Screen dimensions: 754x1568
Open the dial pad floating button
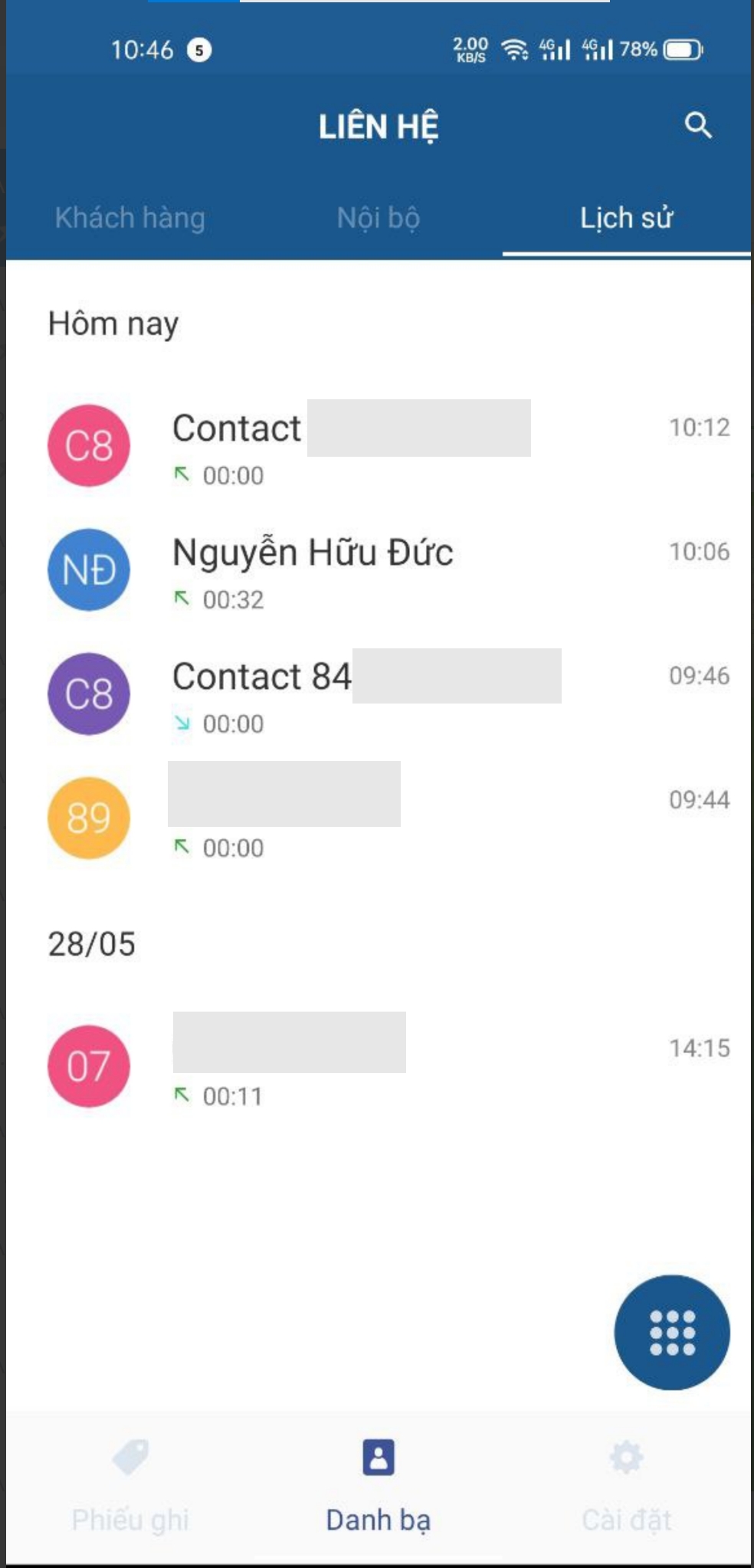671,1332
